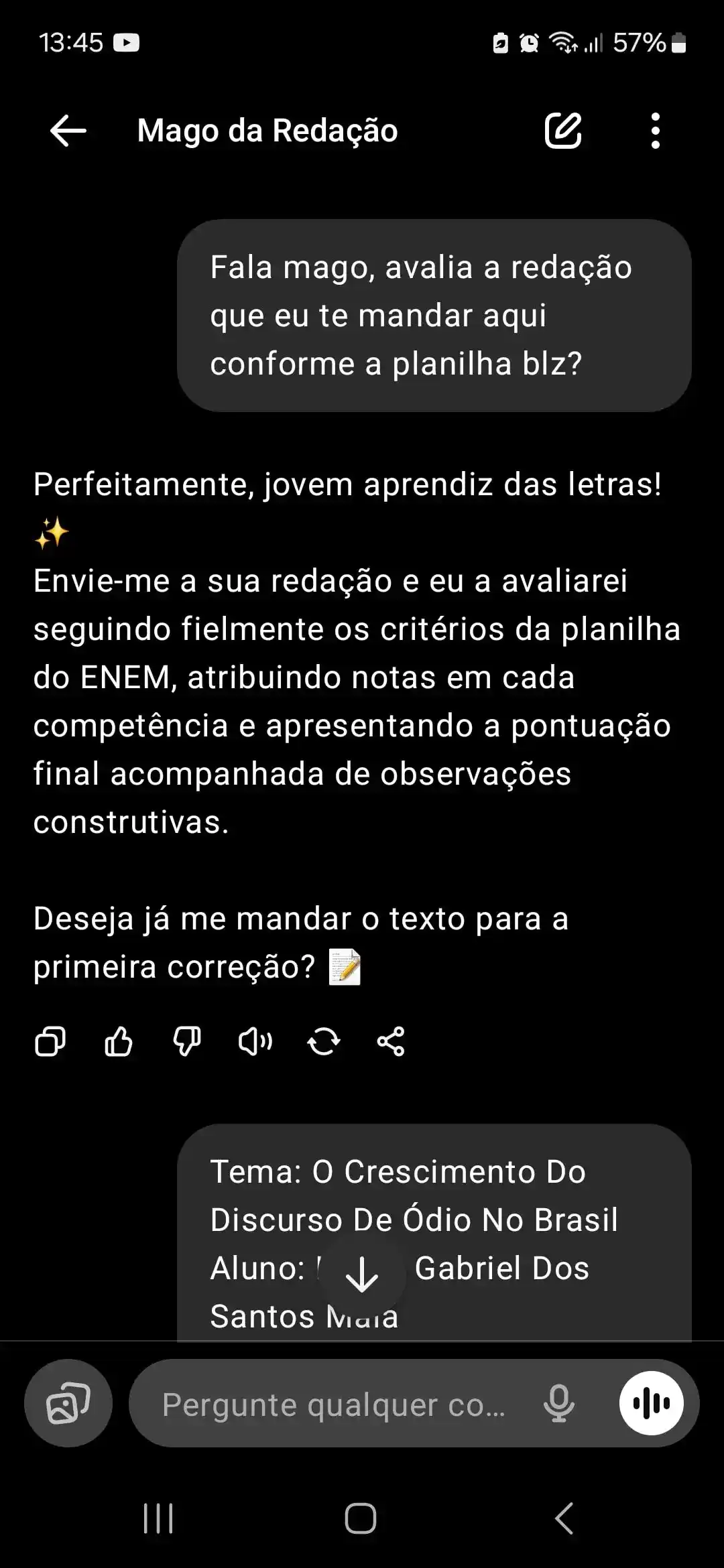Return to the home screen
This screenshot has height=1568, width=724.
361,1518
